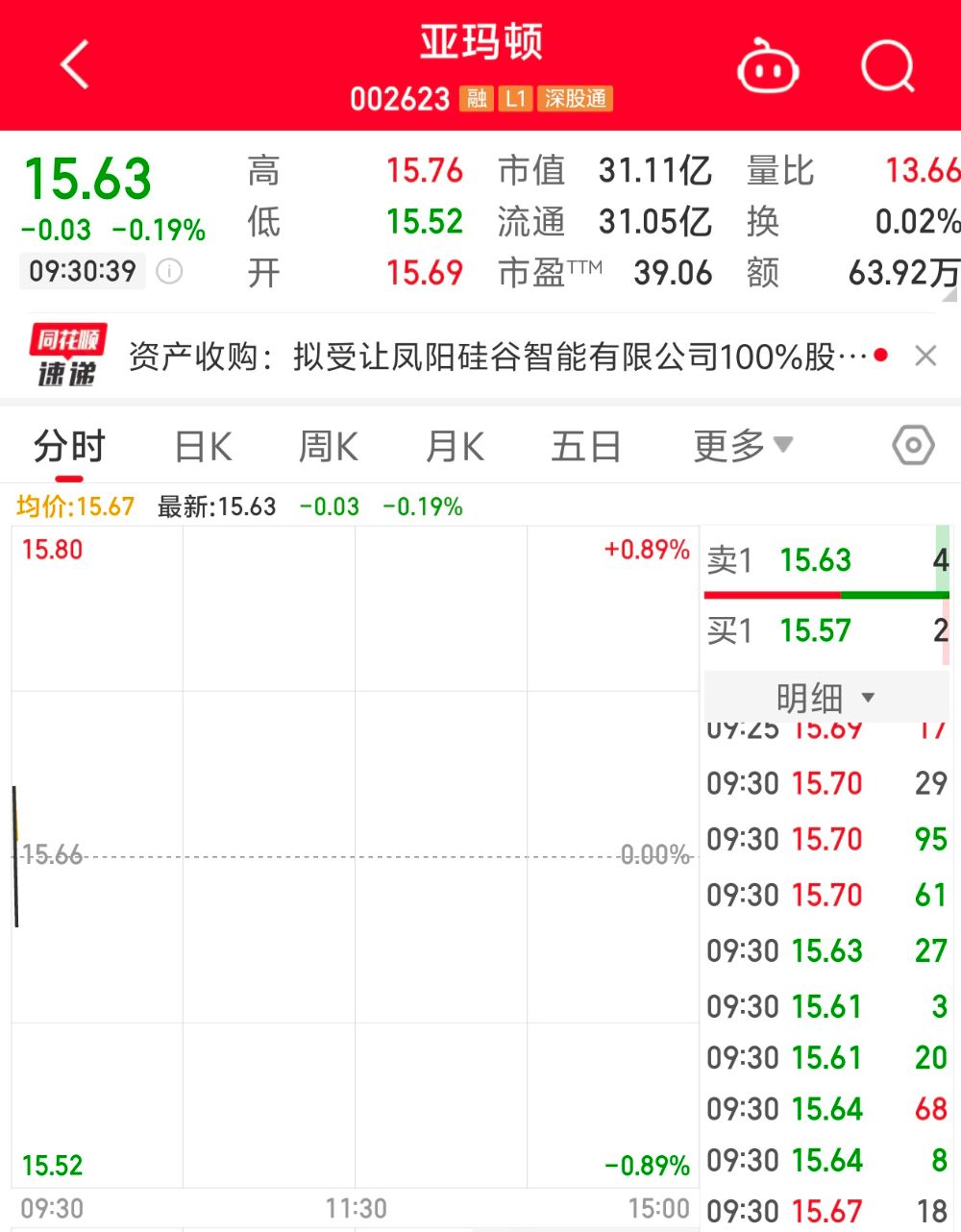Viewport: 961px width, 1232px height.
Task: Switch to the 五日 tab
Action: (586, 447)
